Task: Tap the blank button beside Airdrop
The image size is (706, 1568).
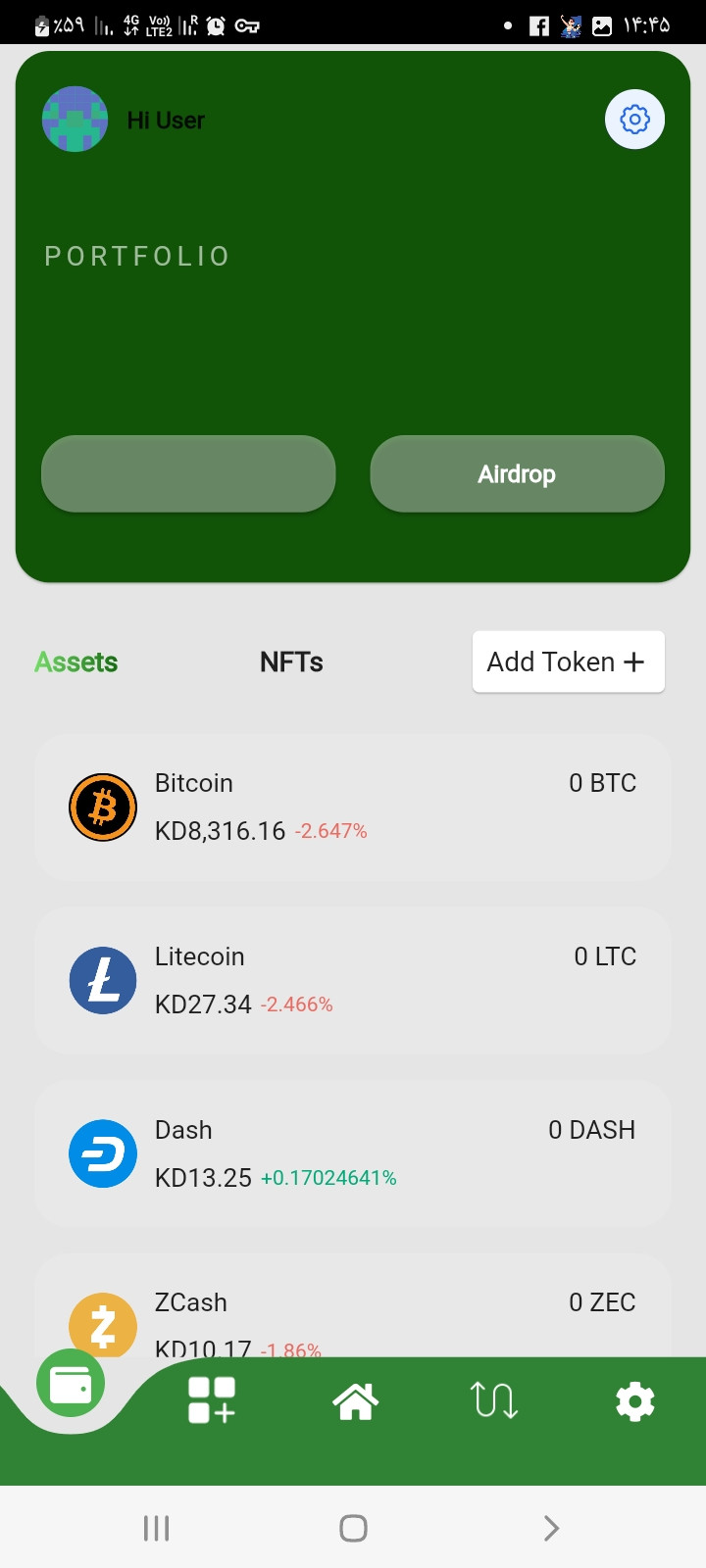Action: pos(188,473)
